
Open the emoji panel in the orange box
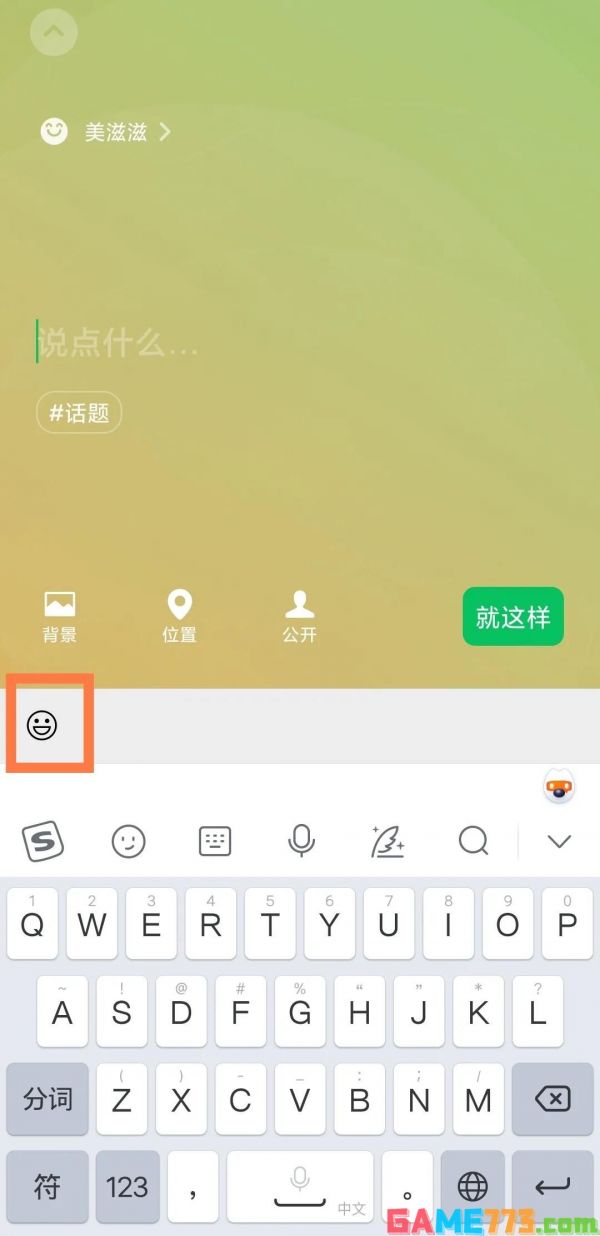click(x=42, y=725)
